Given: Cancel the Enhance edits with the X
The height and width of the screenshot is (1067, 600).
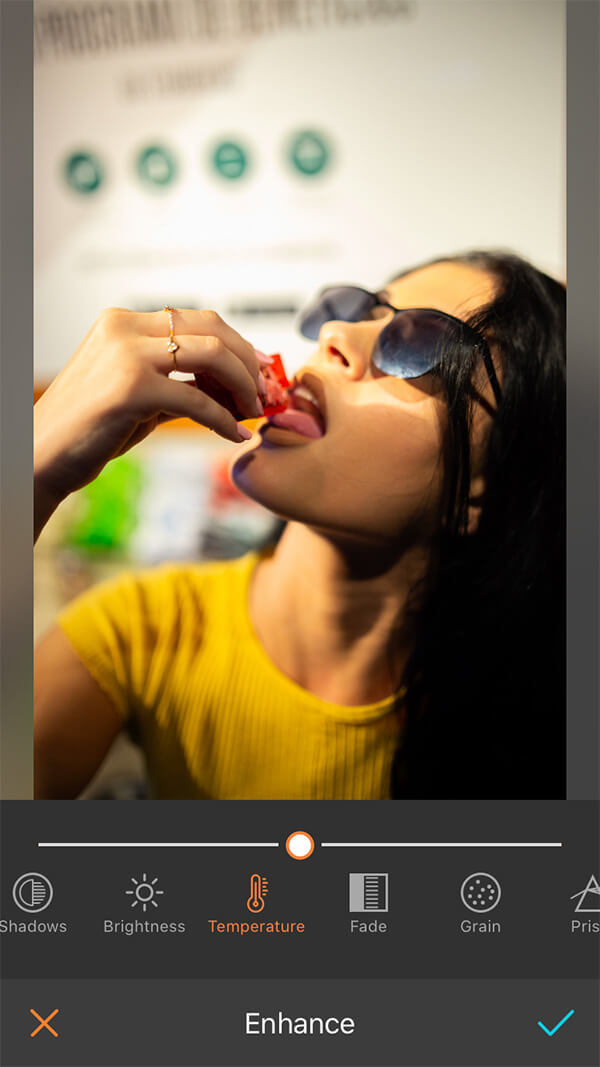Looking at the screenshot, I should [44, 1023].
